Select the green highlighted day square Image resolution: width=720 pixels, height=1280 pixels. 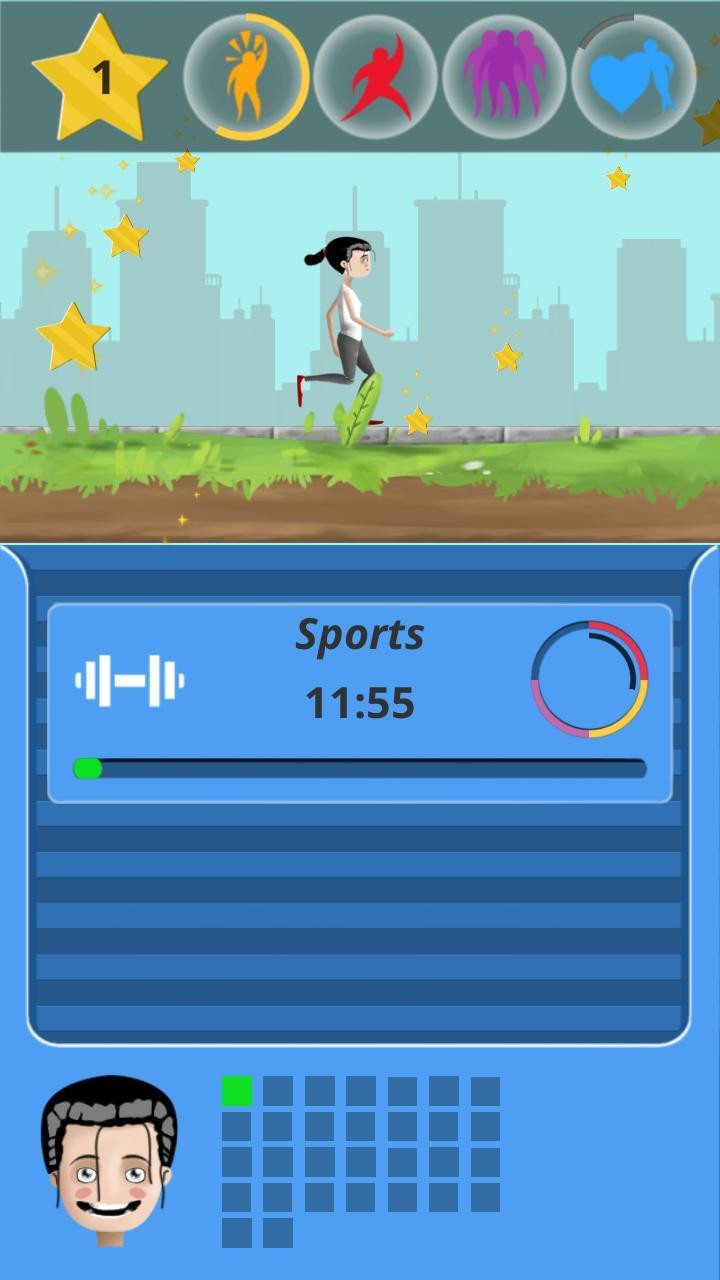[x=237, y=1091]
